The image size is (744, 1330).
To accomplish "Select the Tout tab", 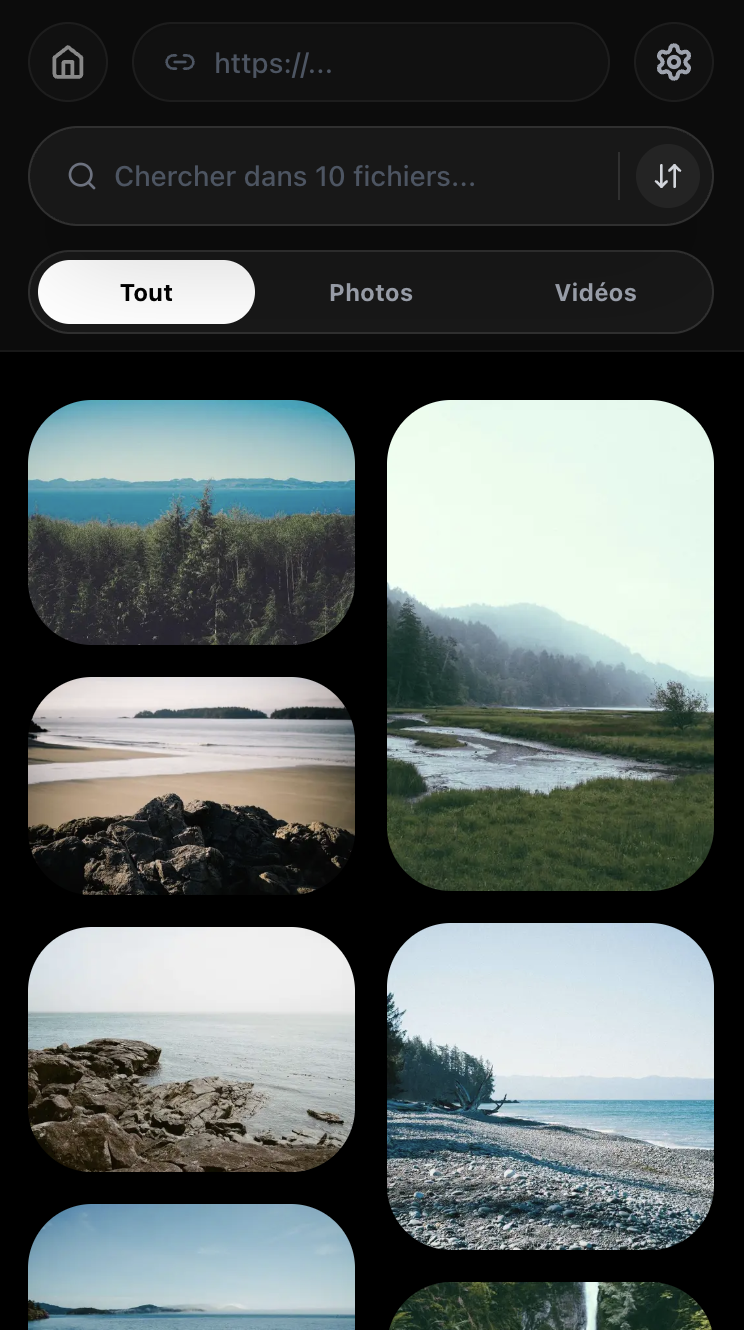I will coord(147,293).
